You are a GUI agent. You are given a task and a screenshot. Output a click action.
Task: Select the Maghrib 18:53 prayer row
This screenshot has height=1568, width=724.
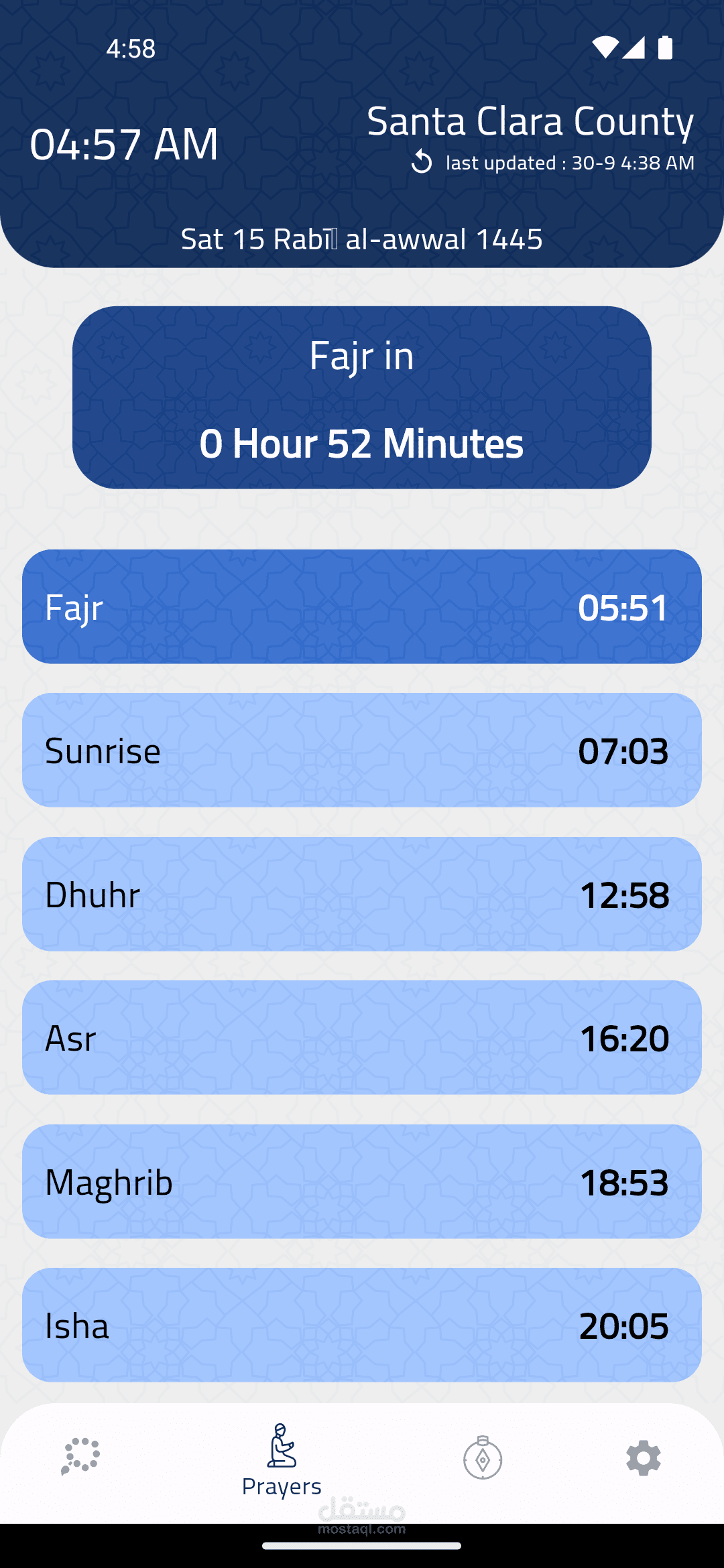click(362, 1182)
